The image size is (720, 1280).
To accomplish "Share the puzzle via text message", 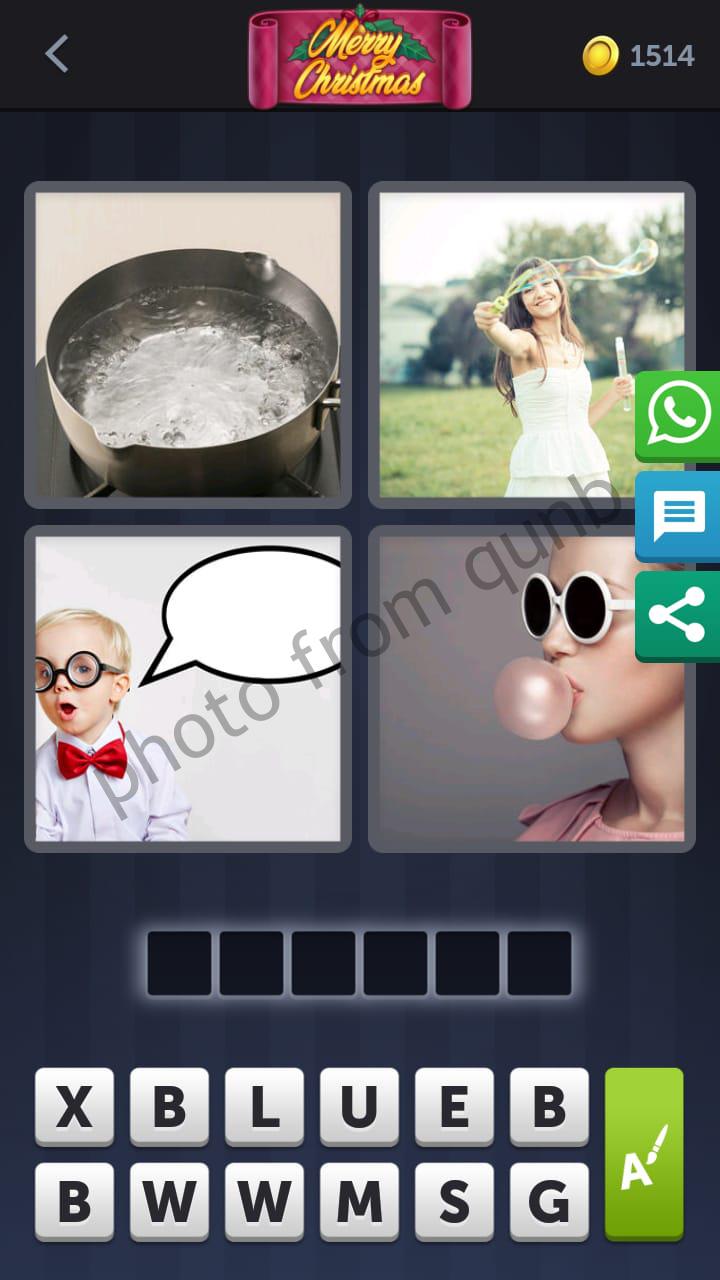I will 678,516.
